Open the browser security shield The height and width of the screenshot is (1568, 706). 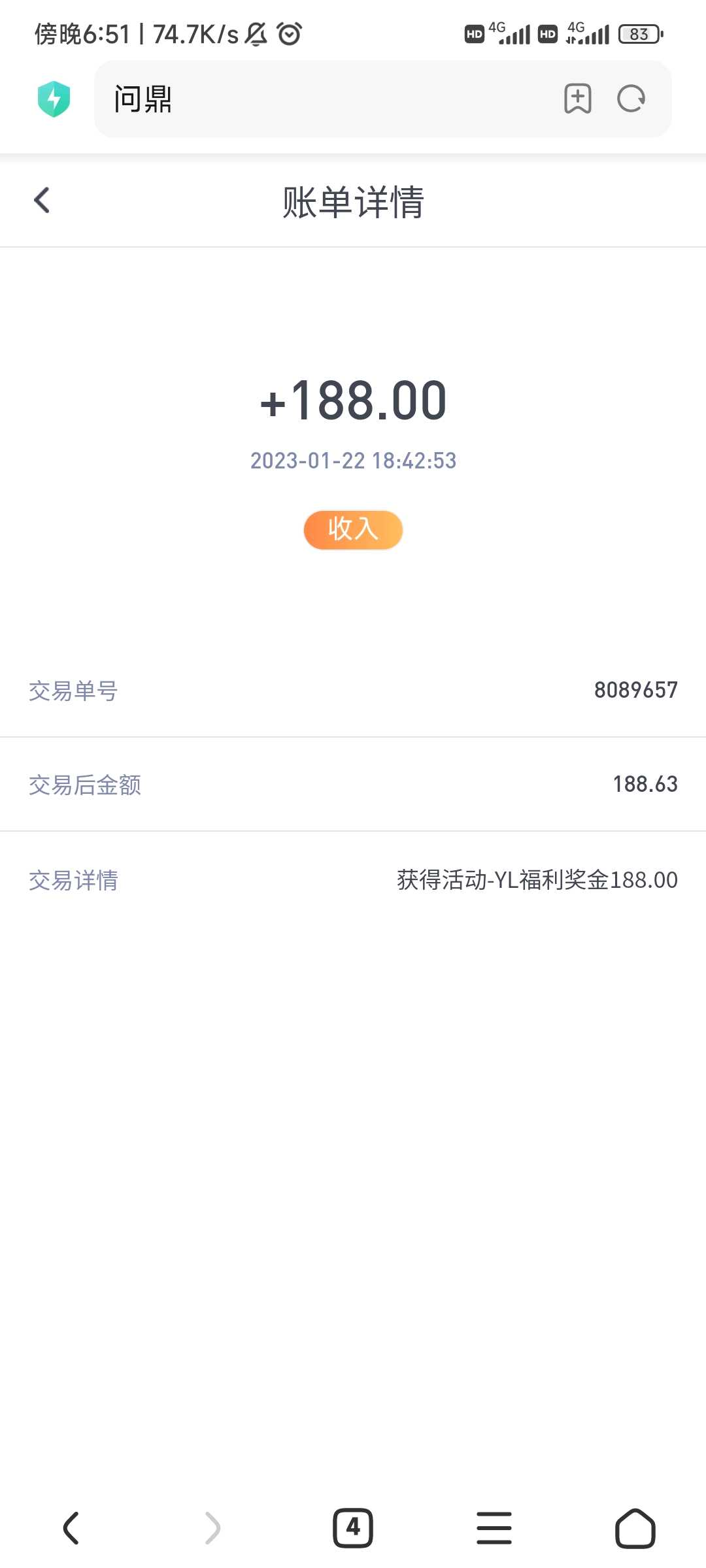(x=54, y=99)
